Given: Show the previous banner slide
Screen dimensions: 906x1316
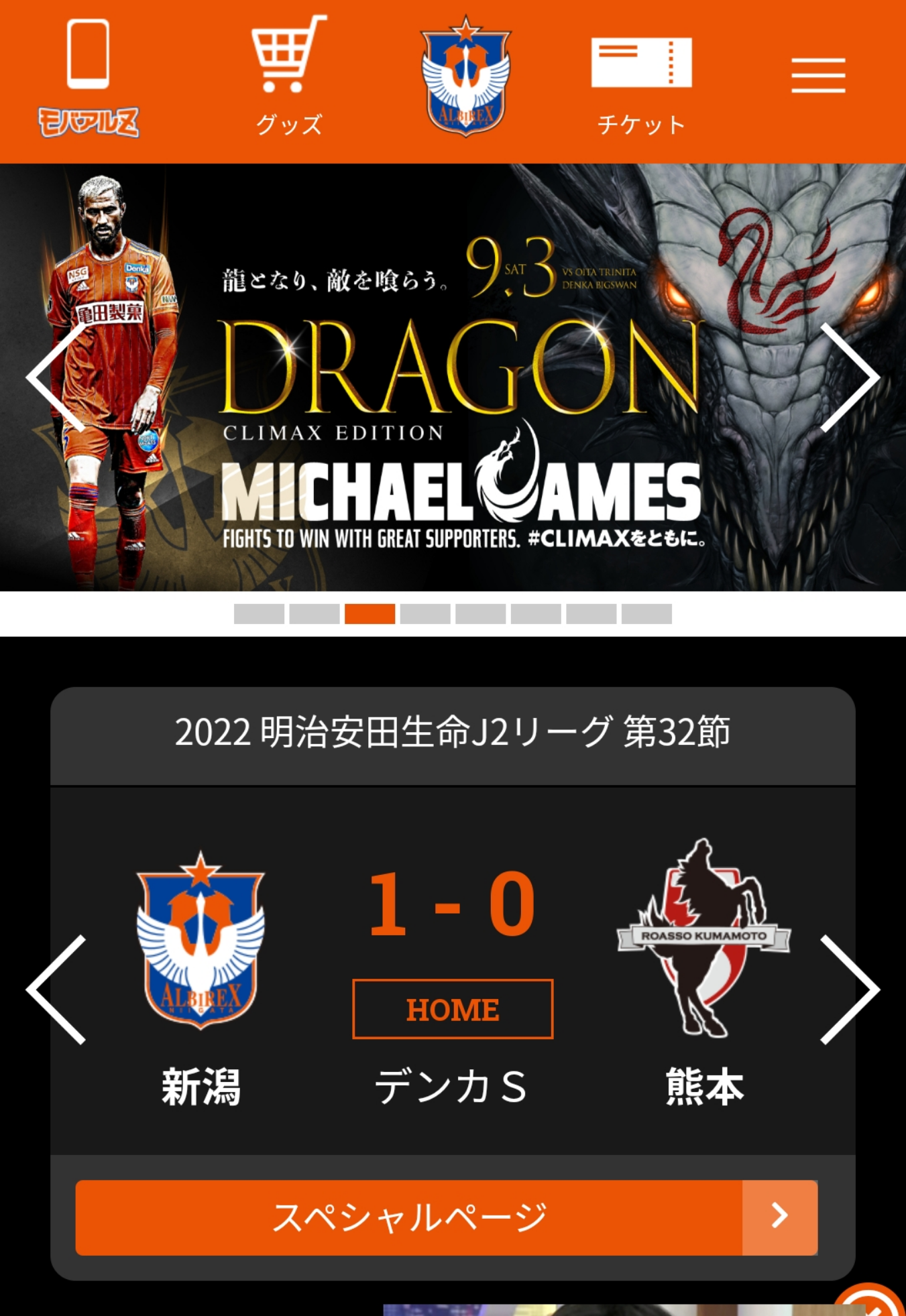Looking at the screenshot, I should tap(56, 377).
